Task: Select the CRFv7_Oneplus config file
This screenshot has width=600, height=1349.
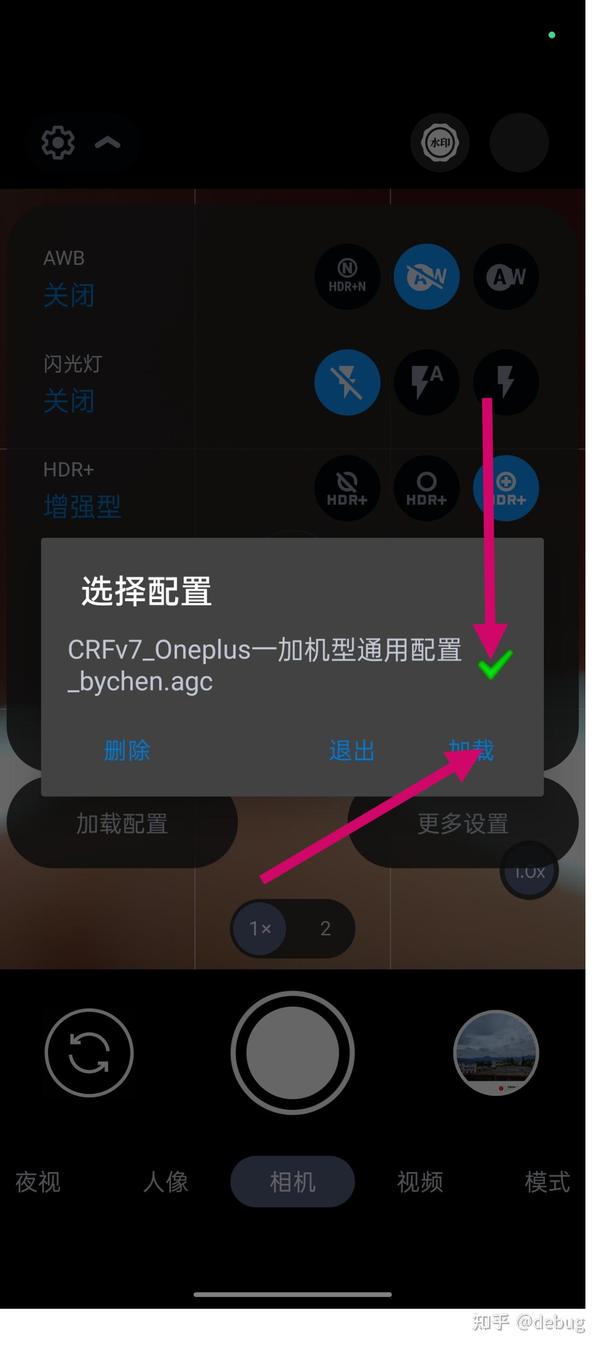Action: tap(264, 665)
